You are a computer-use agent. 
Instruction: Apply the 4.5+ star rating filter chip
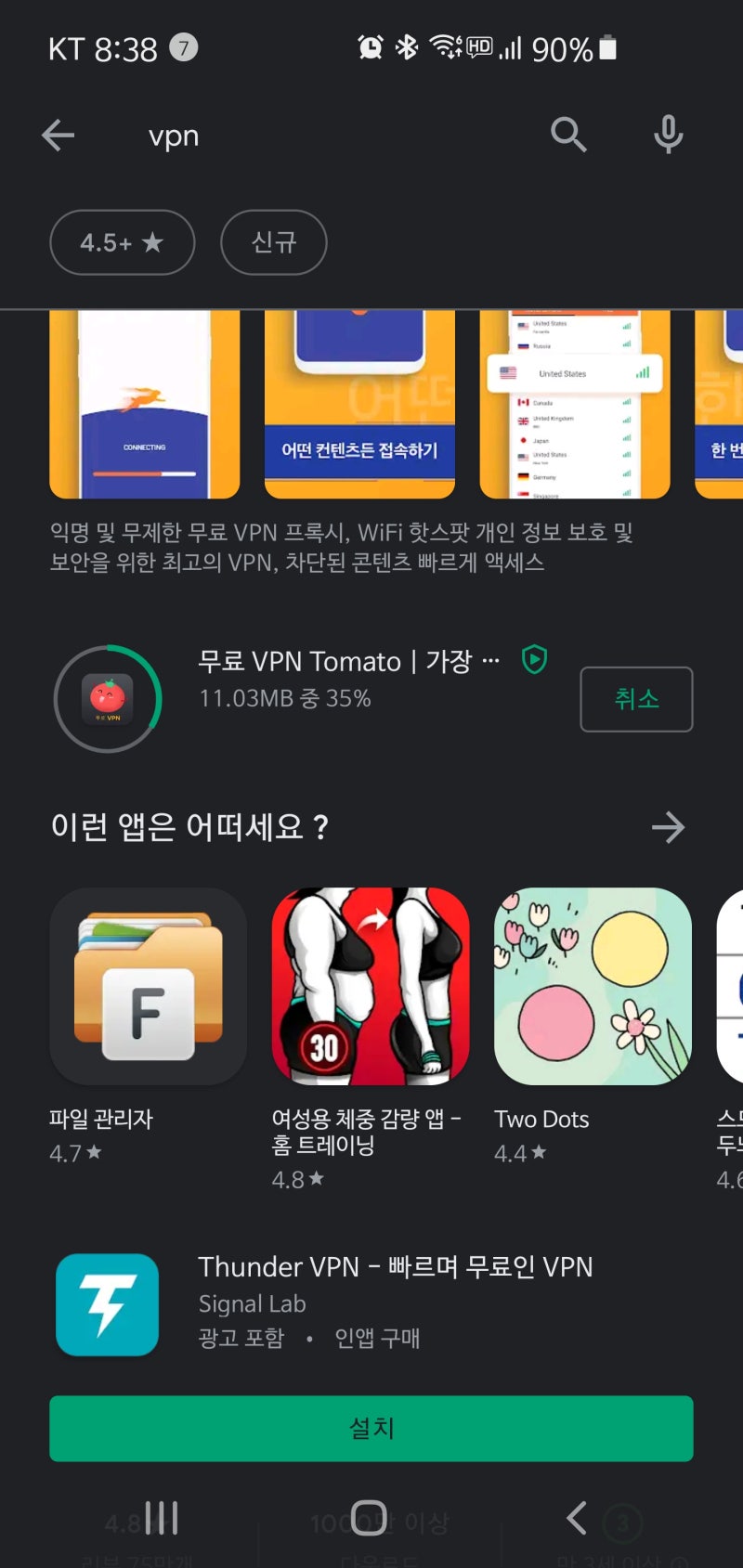tap(123, 242)
